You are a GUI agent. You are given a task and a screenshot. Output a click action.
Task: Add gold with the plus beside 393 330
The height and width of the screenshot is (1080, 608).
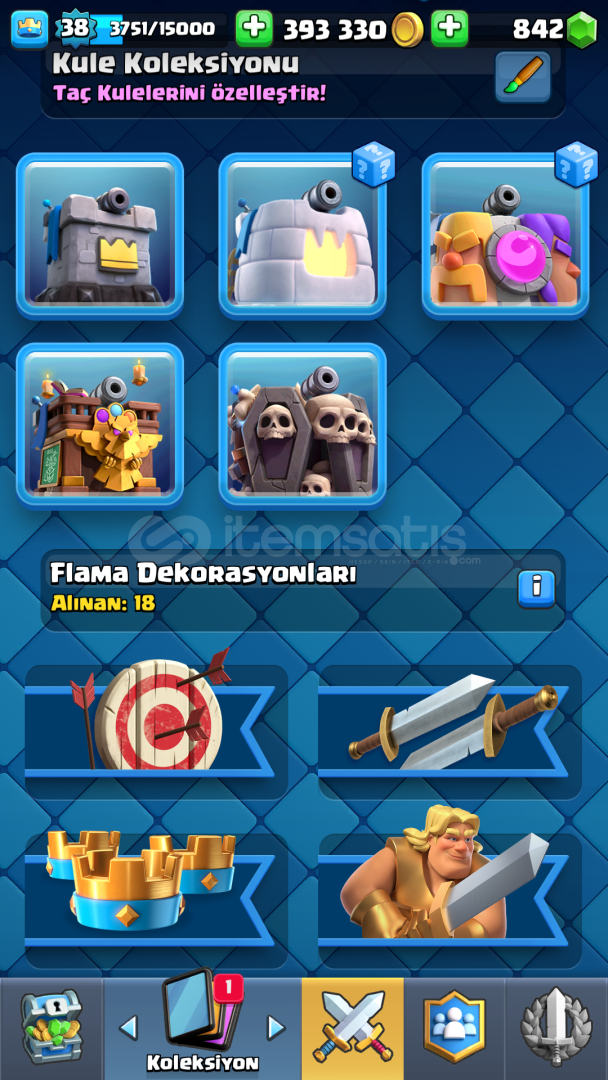(x=254, y=28)
